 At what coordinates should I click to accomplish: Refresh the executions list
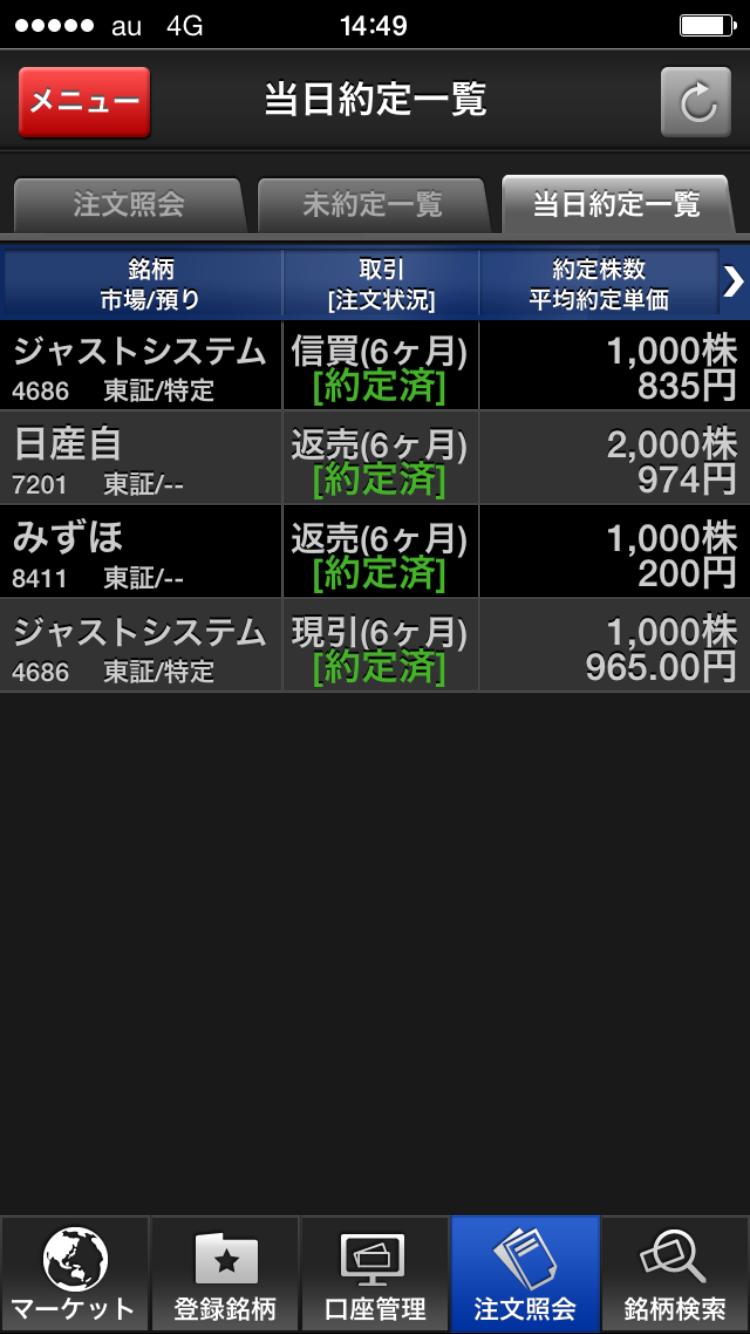tap(696, 102)
